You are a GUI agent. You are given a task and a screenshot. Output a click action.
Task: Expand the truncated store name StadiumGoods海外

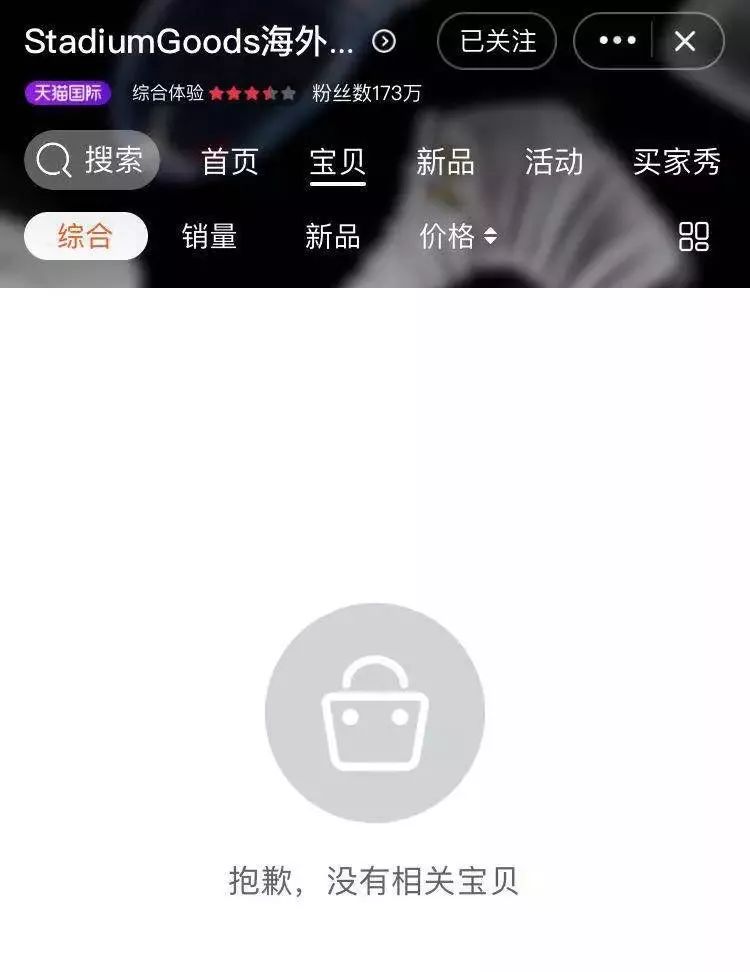[180, 41]
